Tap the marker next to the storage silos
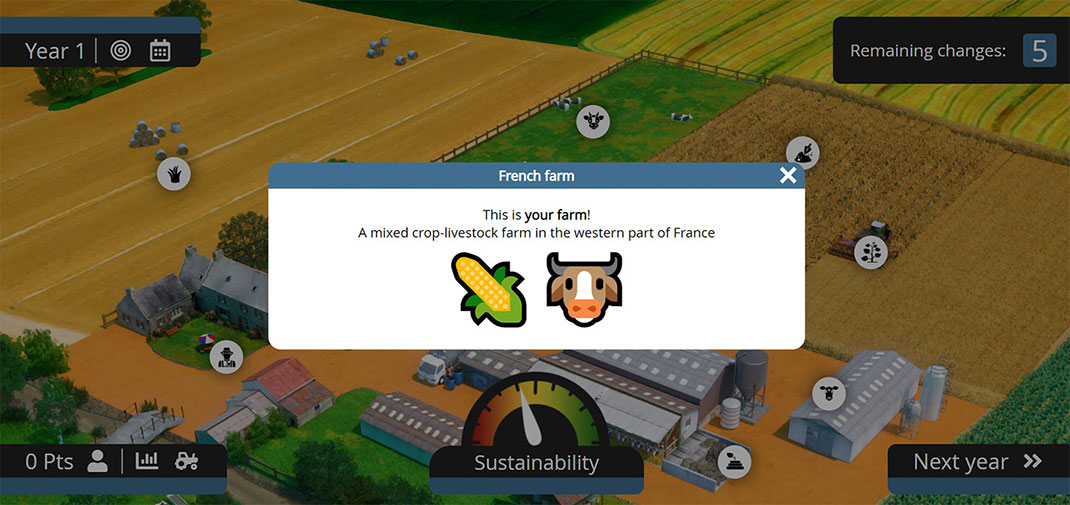Image resolution: width=1070 pixels, height=505 pixels. pyautogui.click(x=735, y=461)
